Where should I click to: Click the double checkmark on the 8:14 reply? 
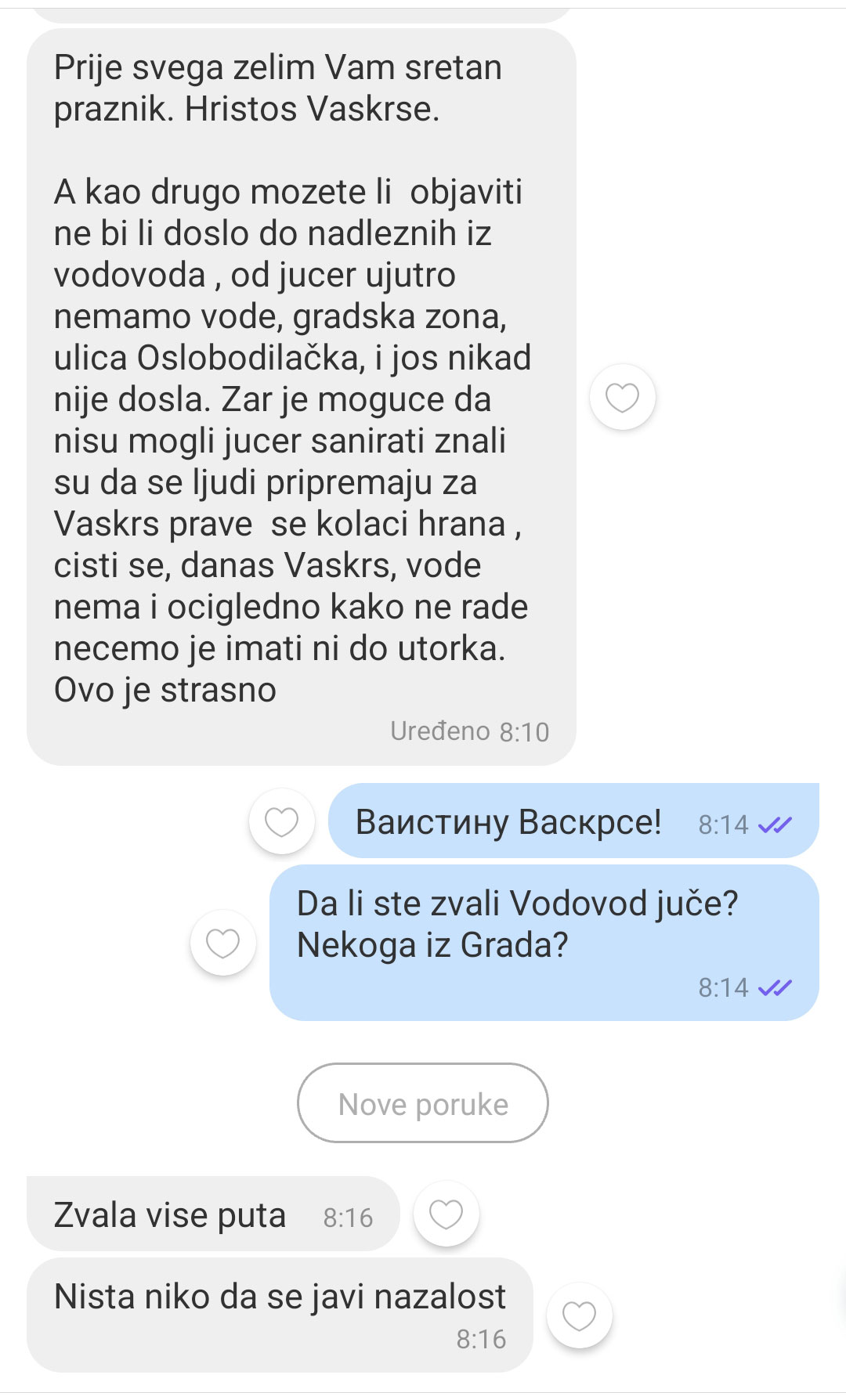[774, 823]
